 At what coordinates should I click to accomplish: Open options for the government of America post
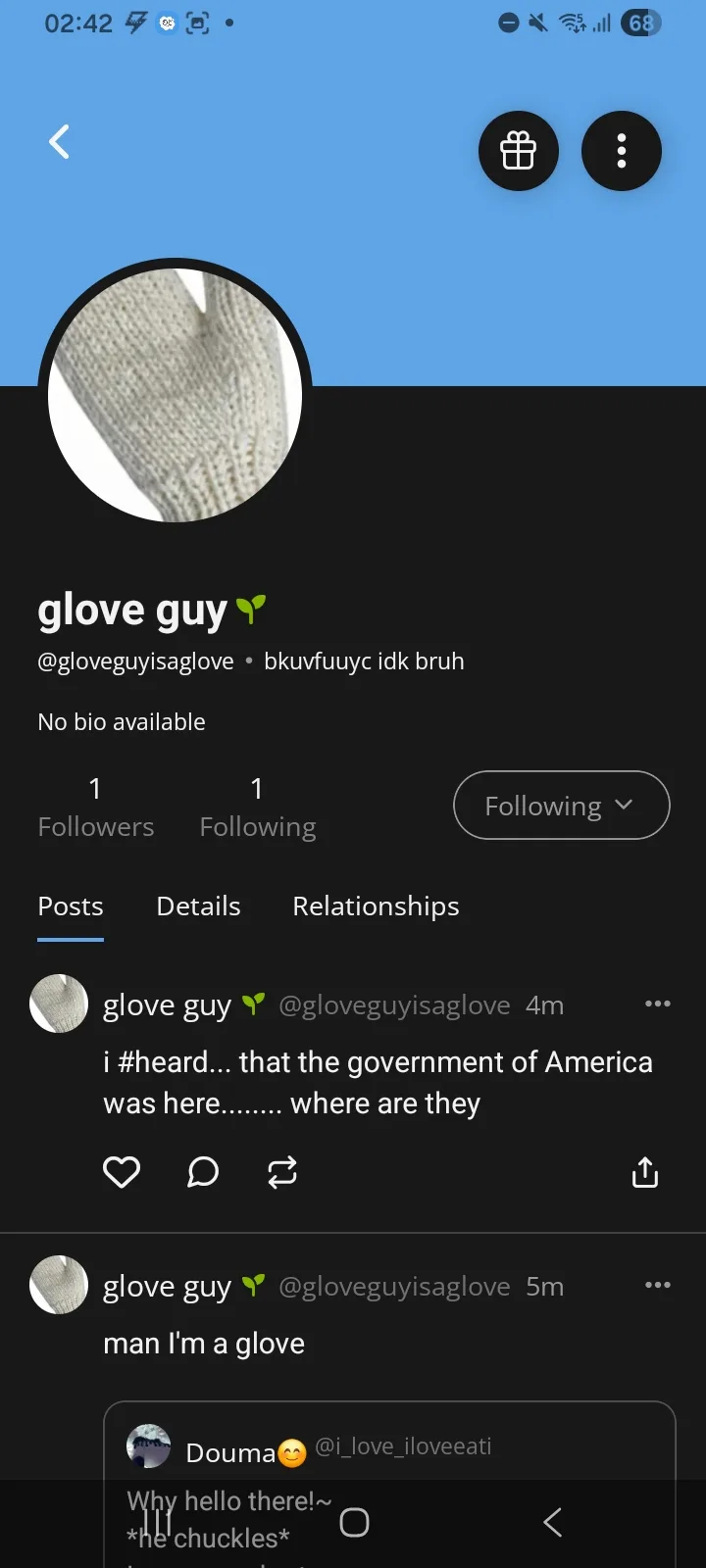pos(657,1004)
